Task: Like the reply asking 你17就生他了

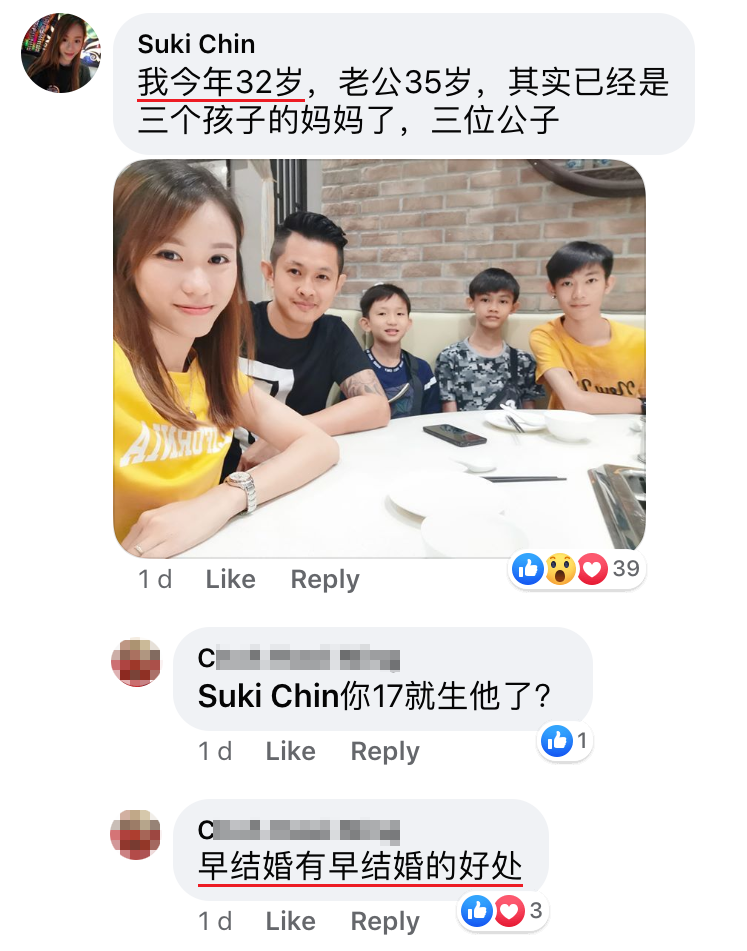Action: coord(290,751)
